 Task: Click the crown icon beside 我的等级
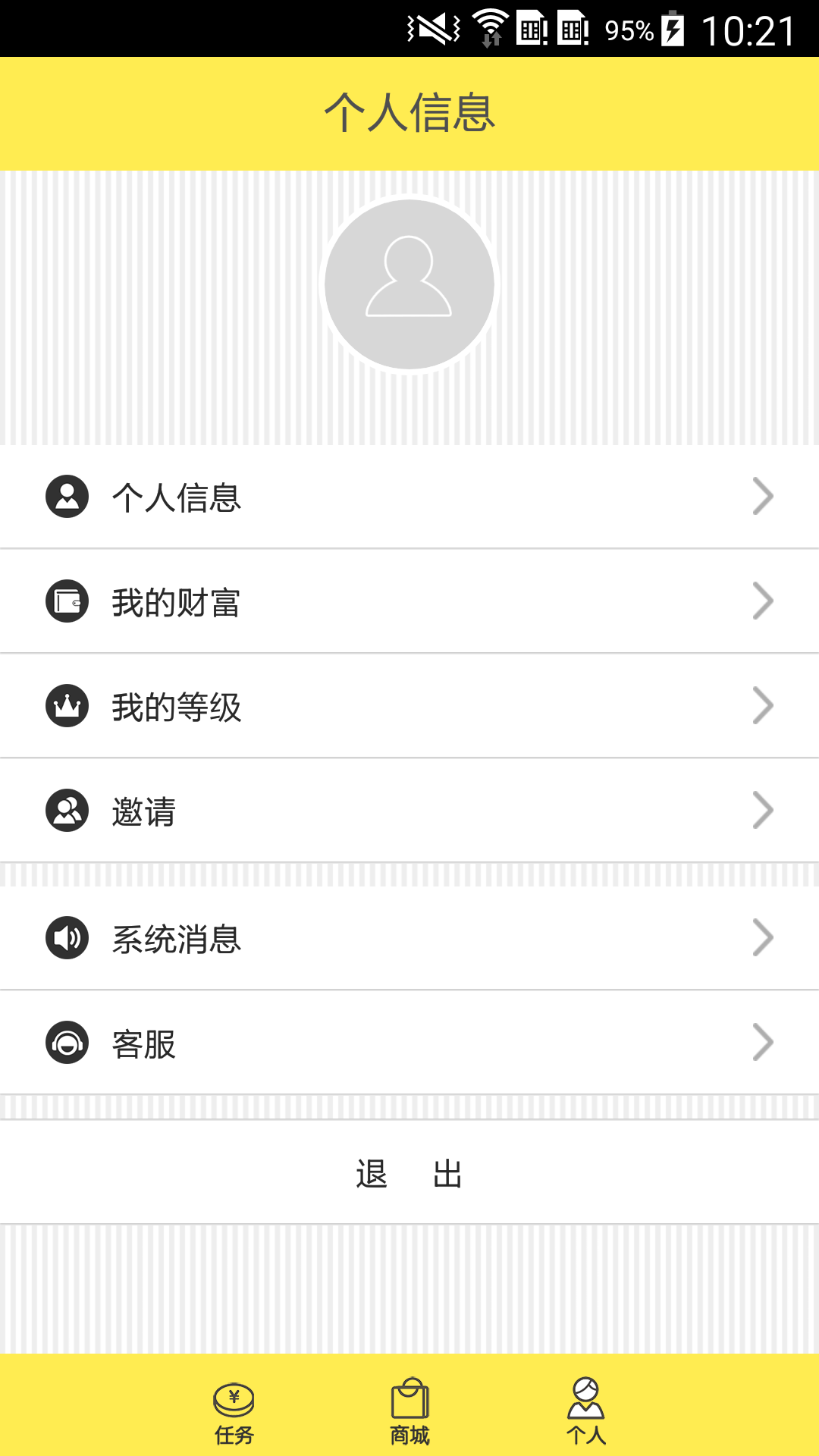67,708
